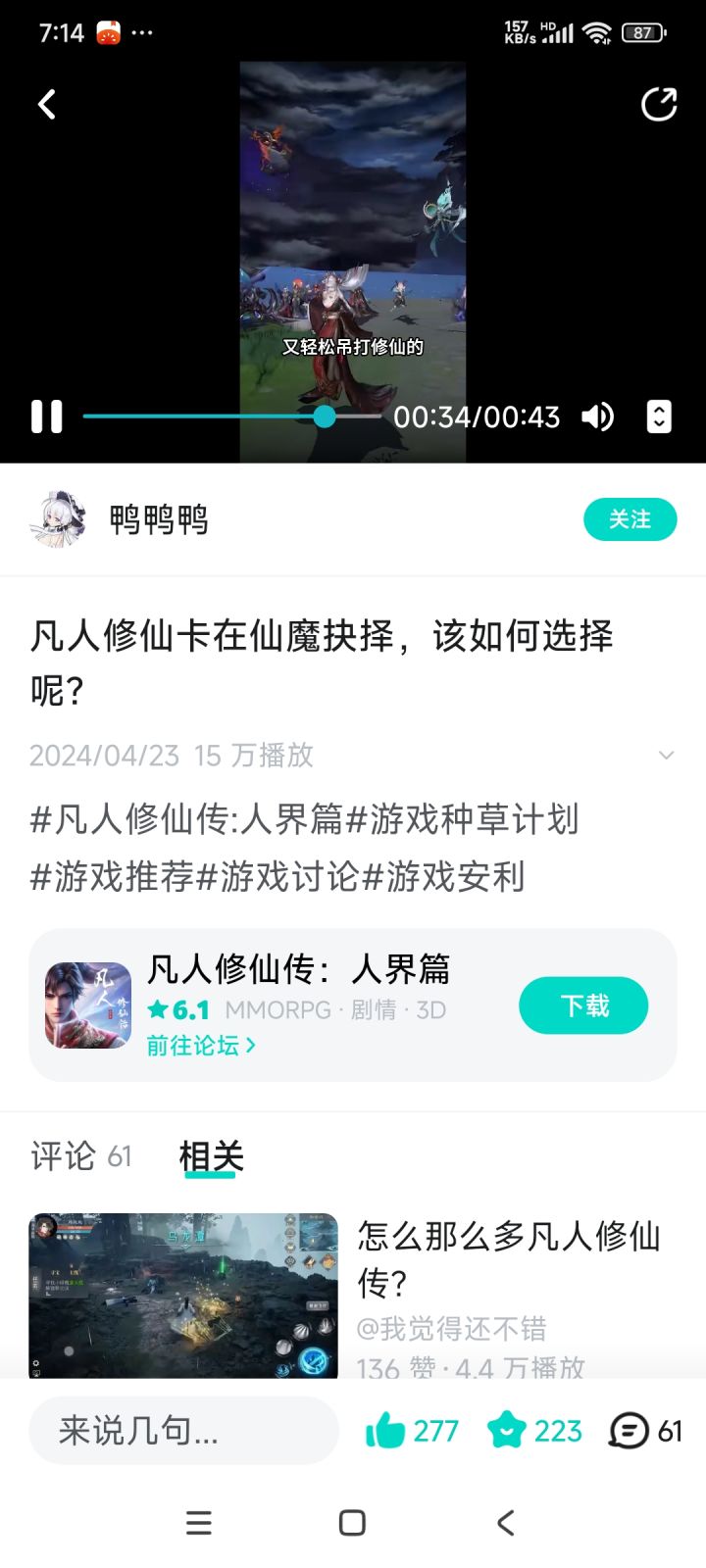The width and height of the screenshot is (706, 1568).
Task: Share this video
Action: (x=659, y=105)
